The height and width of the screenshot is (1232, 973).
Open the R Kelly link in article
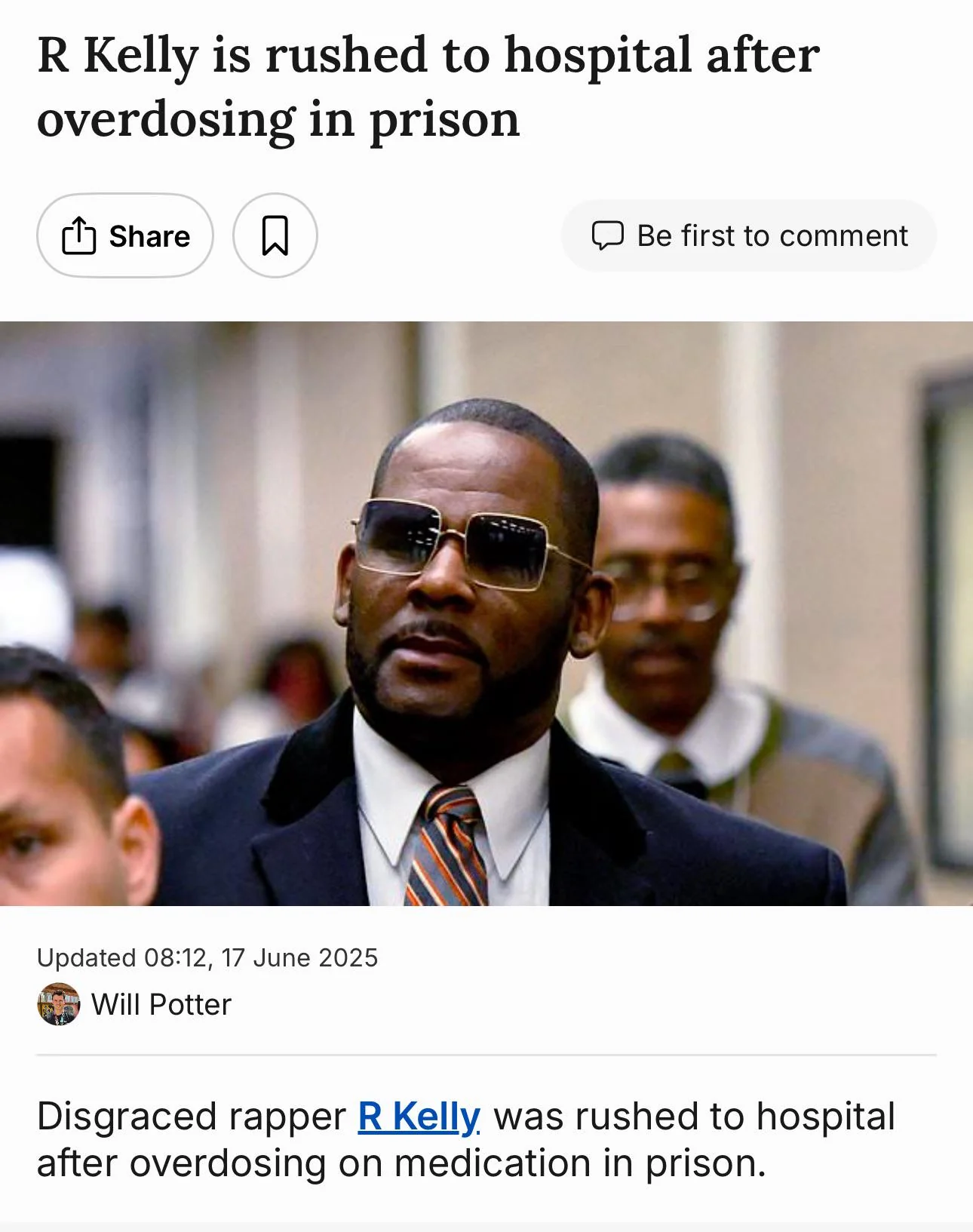coord(419,1117)
